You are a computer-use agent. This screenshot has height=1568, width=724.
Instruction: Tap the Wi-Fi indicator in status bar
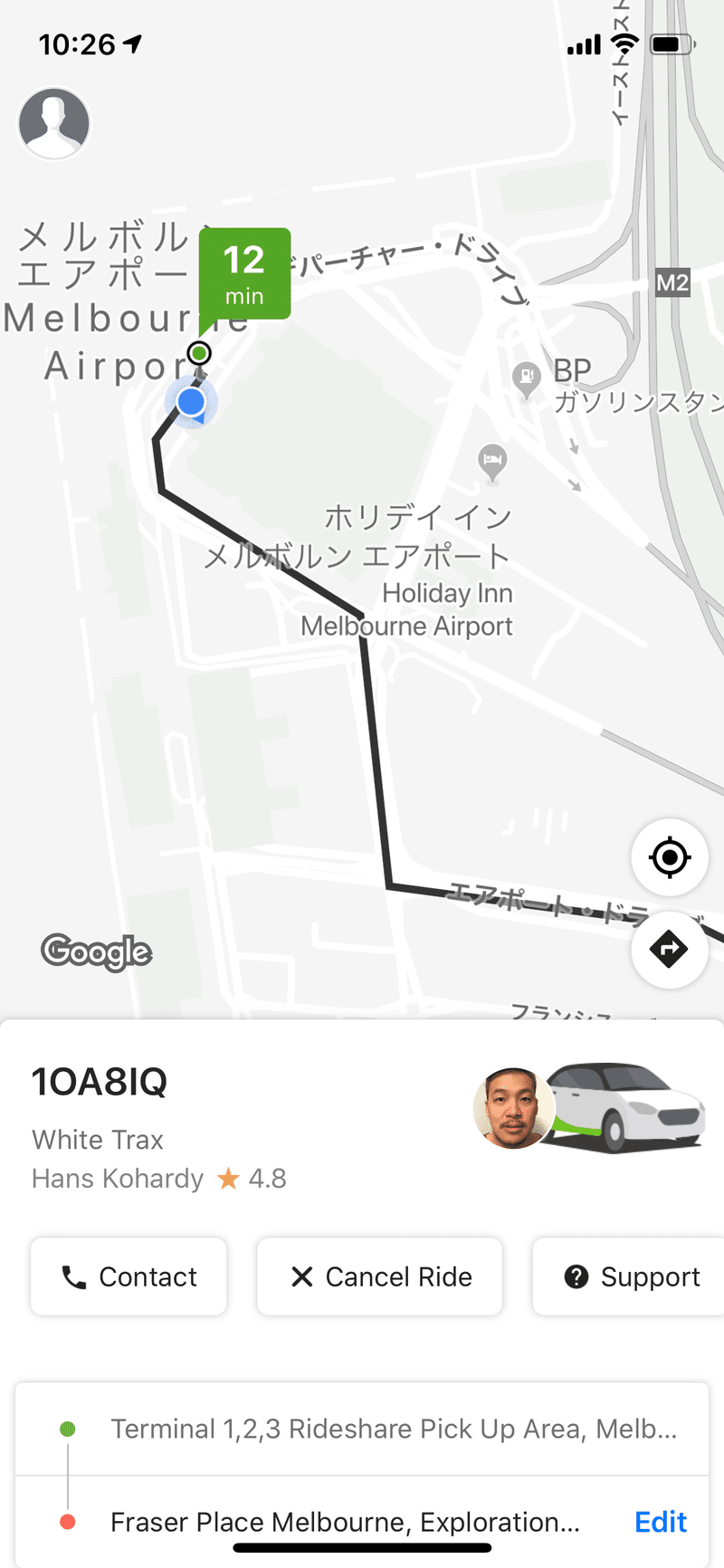(x=626, y=43)
